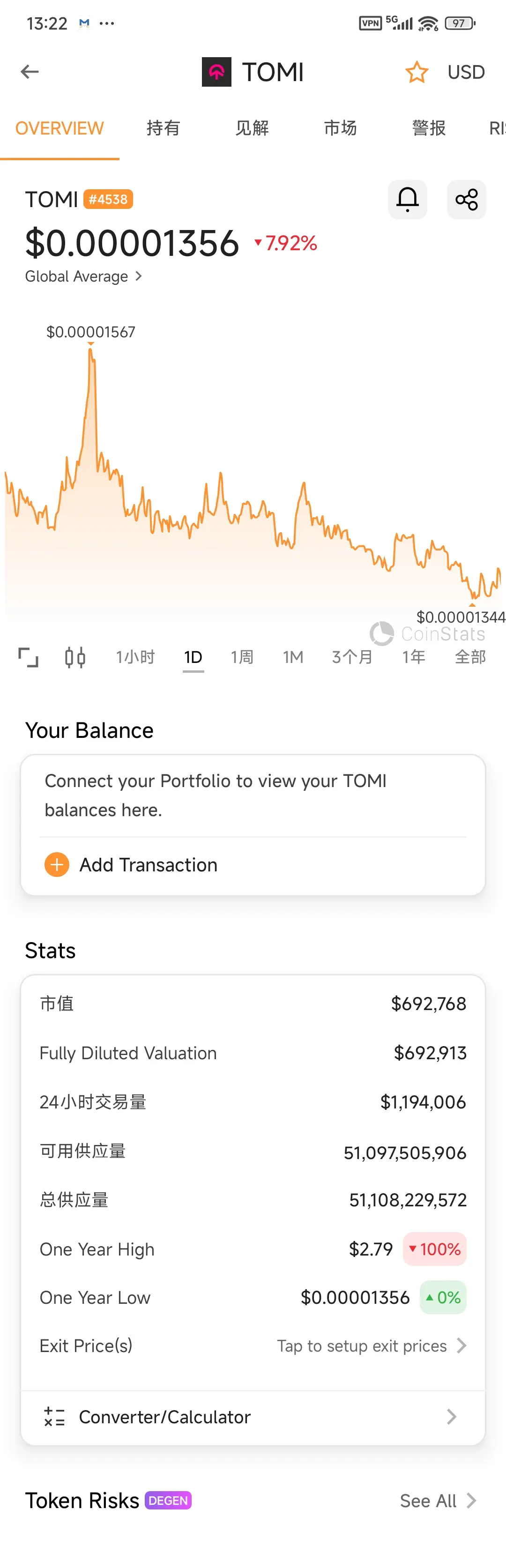Open the 警报 tab

(429, 128)
